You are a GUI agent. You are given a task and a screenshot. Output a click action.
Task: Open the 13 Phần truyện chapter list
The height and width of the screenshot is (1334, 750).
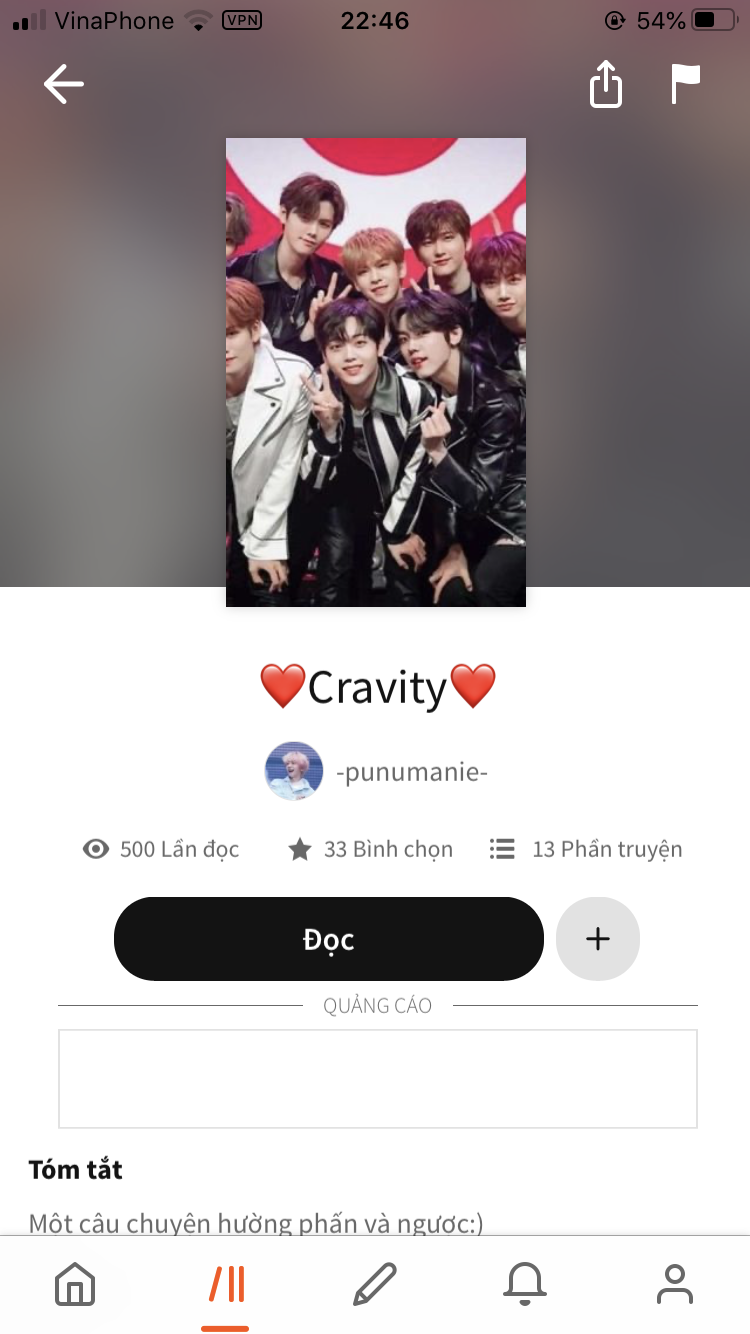[586, 849]
